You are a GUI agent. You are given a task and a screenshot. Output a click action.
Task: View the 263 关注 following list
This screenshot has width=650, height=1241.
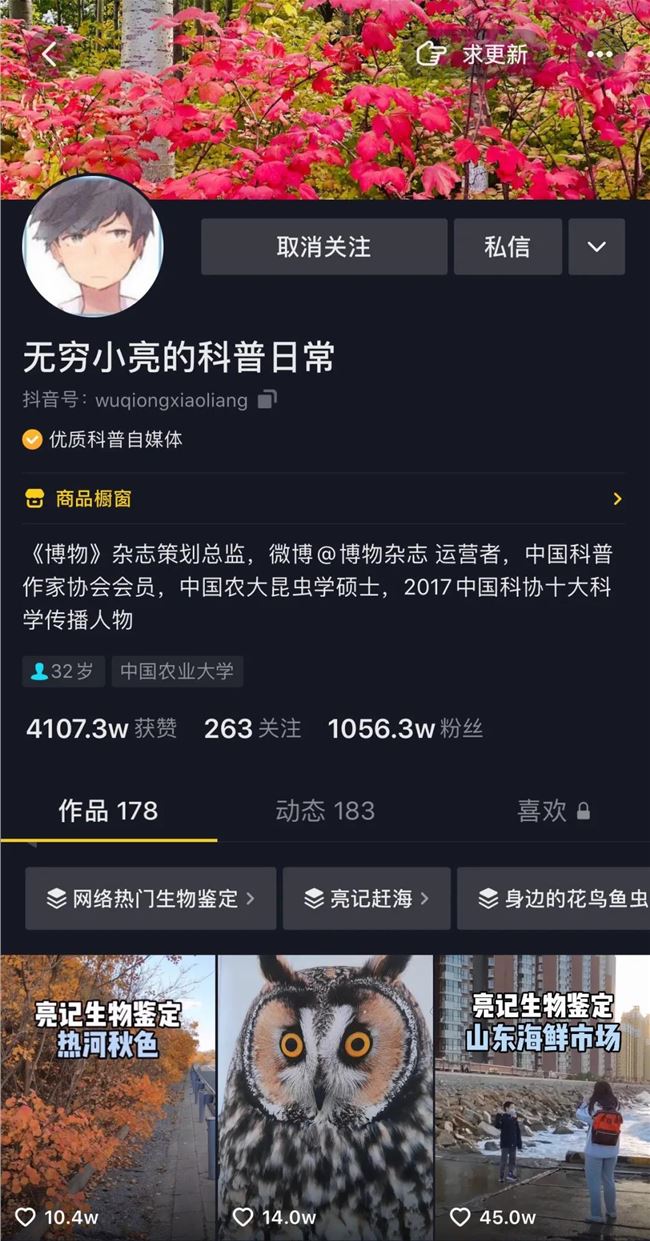click(252, 729)
